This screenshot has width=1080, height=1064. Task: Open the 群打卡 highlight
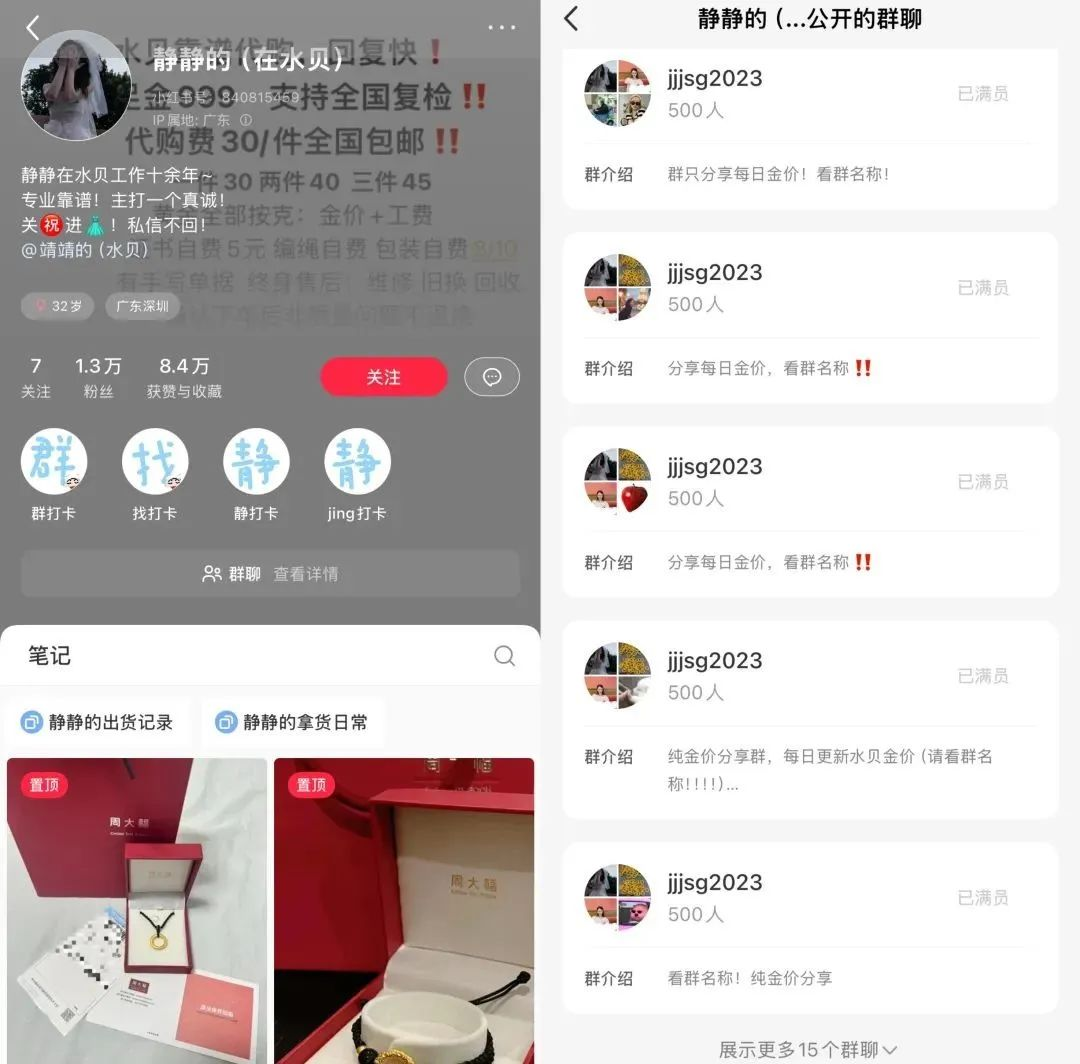click(54, 463)
